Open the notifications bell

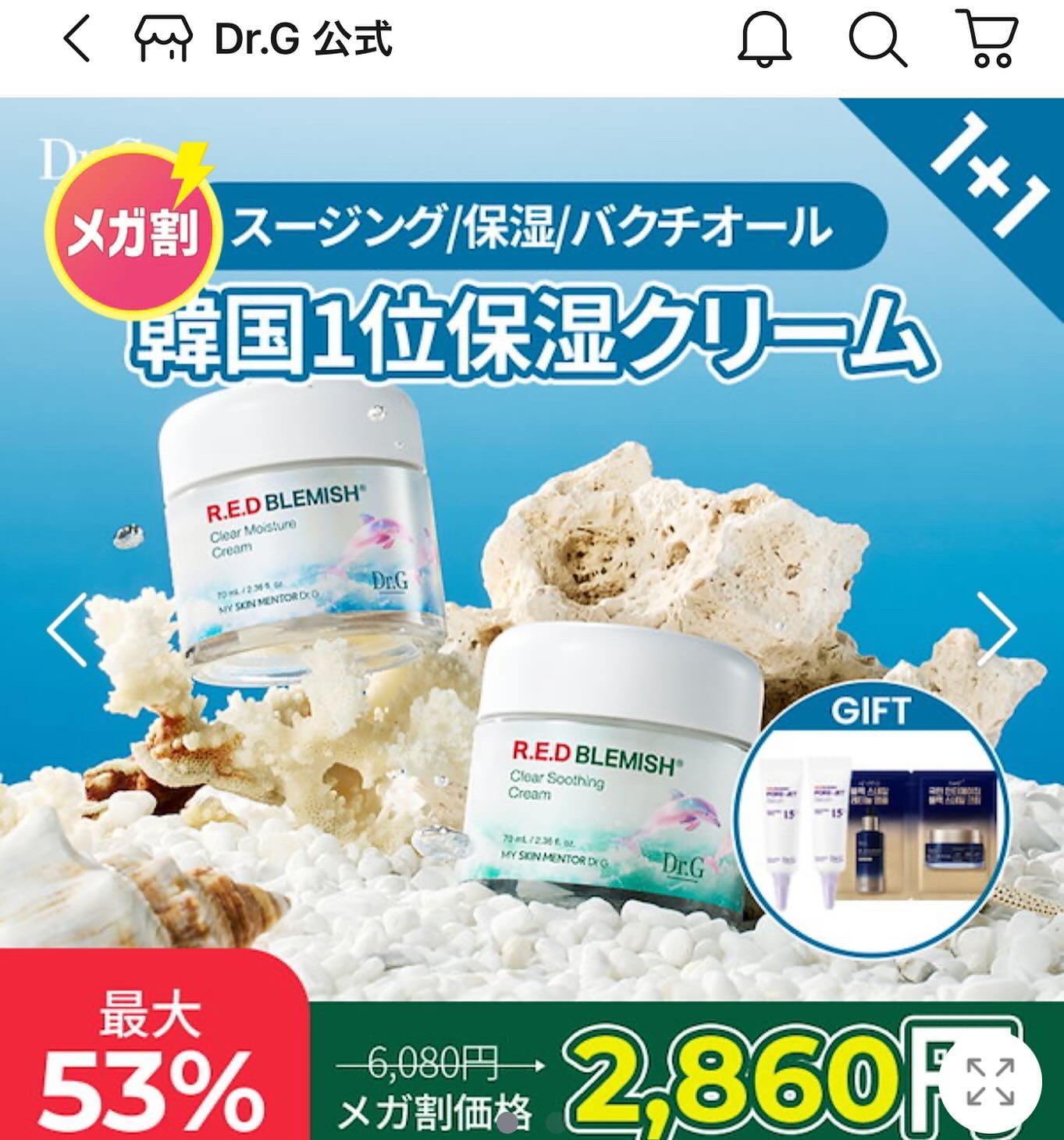[x=764, y=40]
